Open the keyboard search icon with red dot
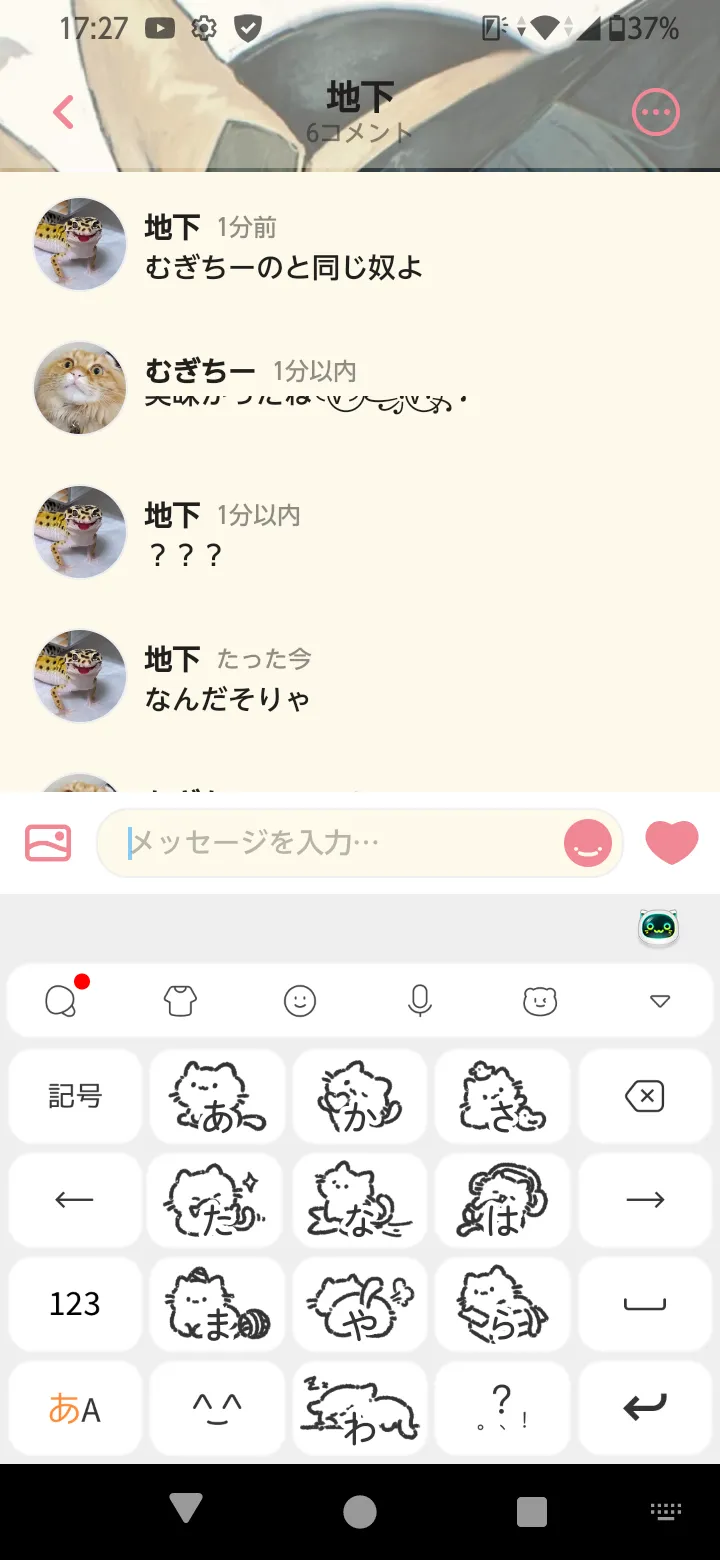Screen dimensions: 720x1560 click(x=62, y=1000)
